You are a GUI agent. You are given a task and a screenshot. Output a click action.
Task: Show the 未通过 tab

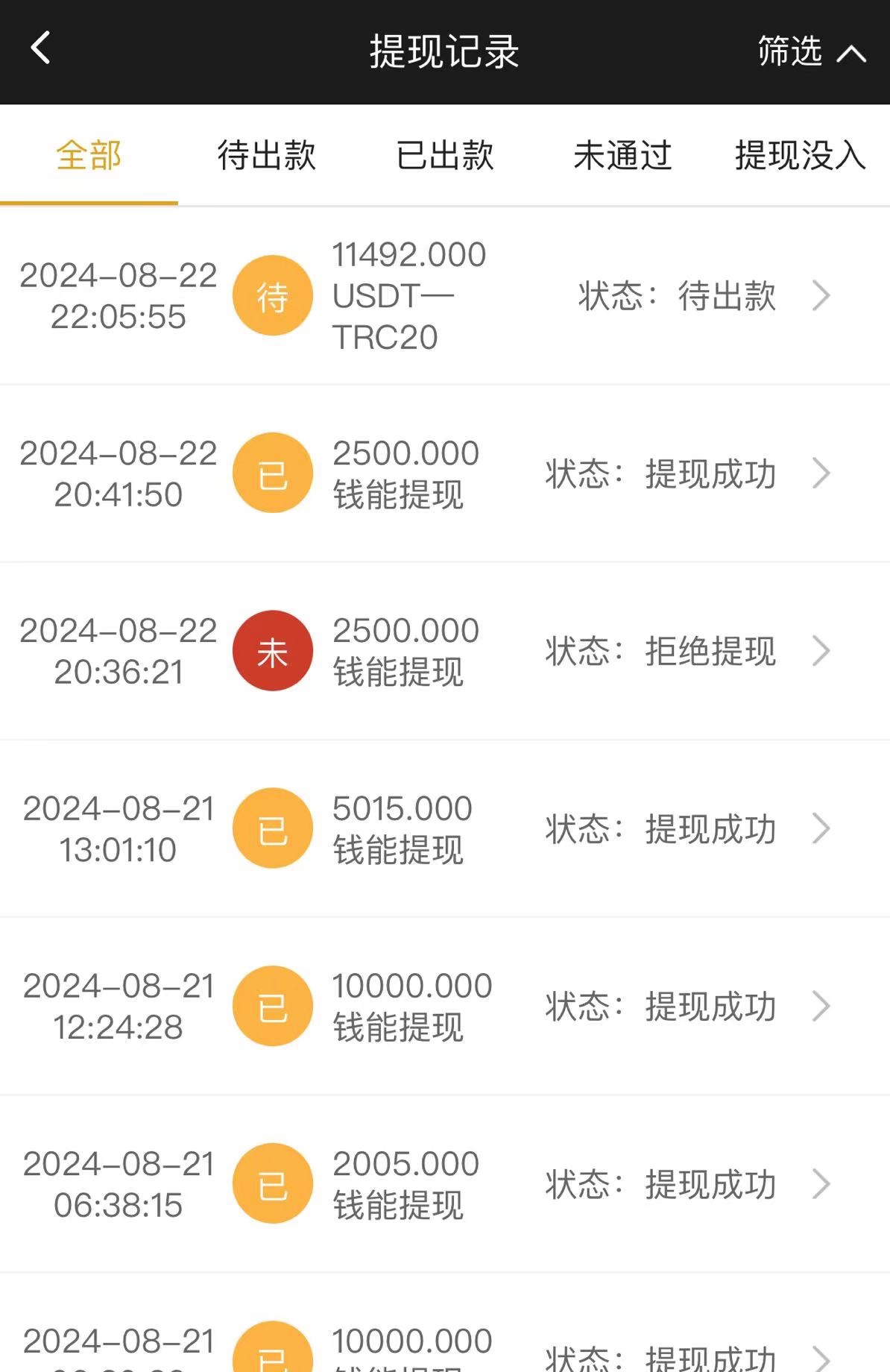click(x=622, y=156)
